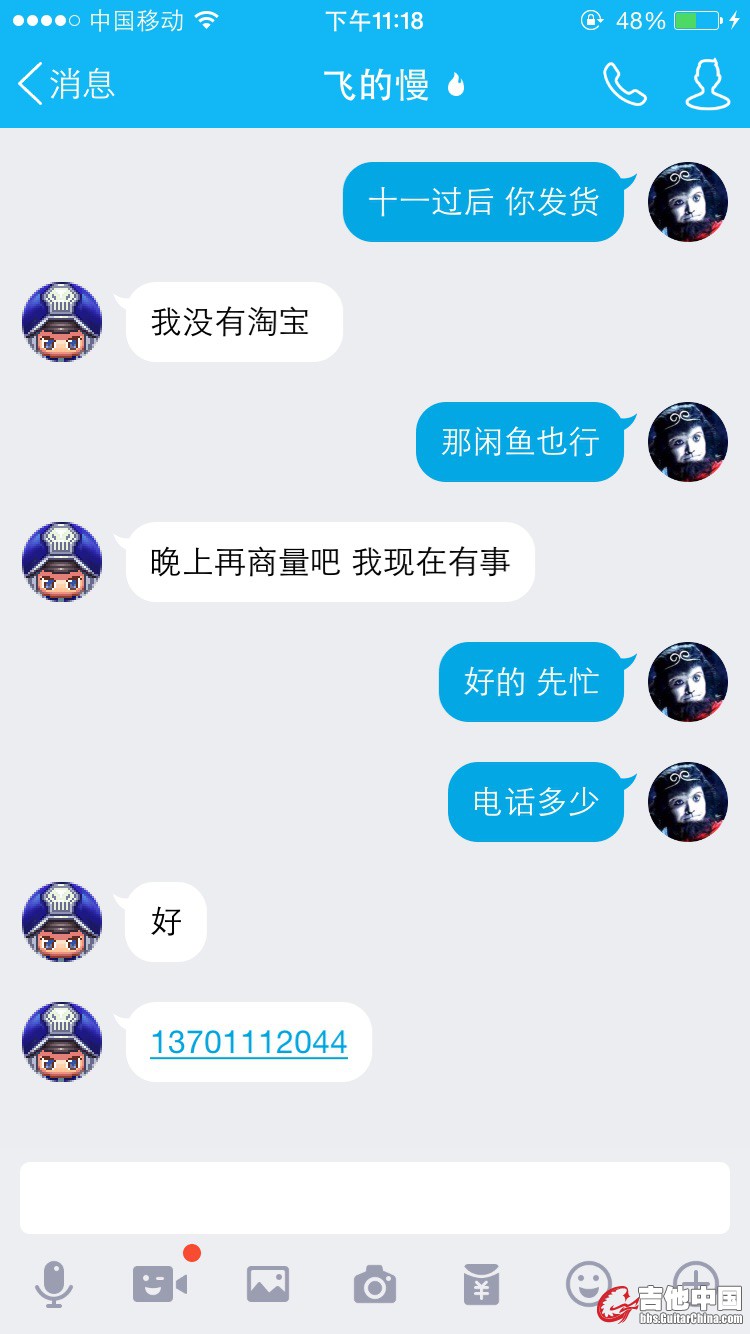Screen dimensions: 750x1334
Task: Open the emoji picker
Action: (588, 1282)
